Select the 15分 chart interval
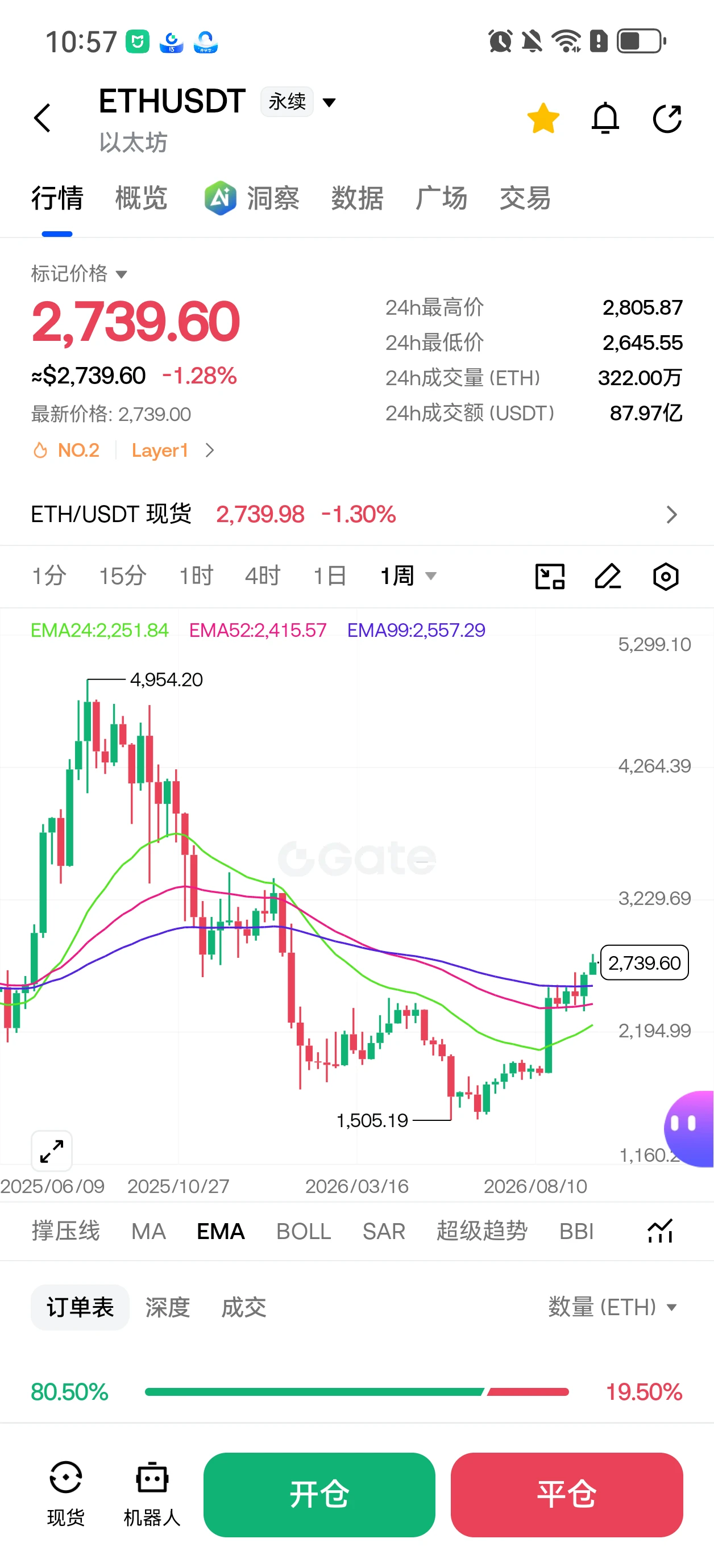Viewport: 714px width, 1568px height. (x=122, y=576)
